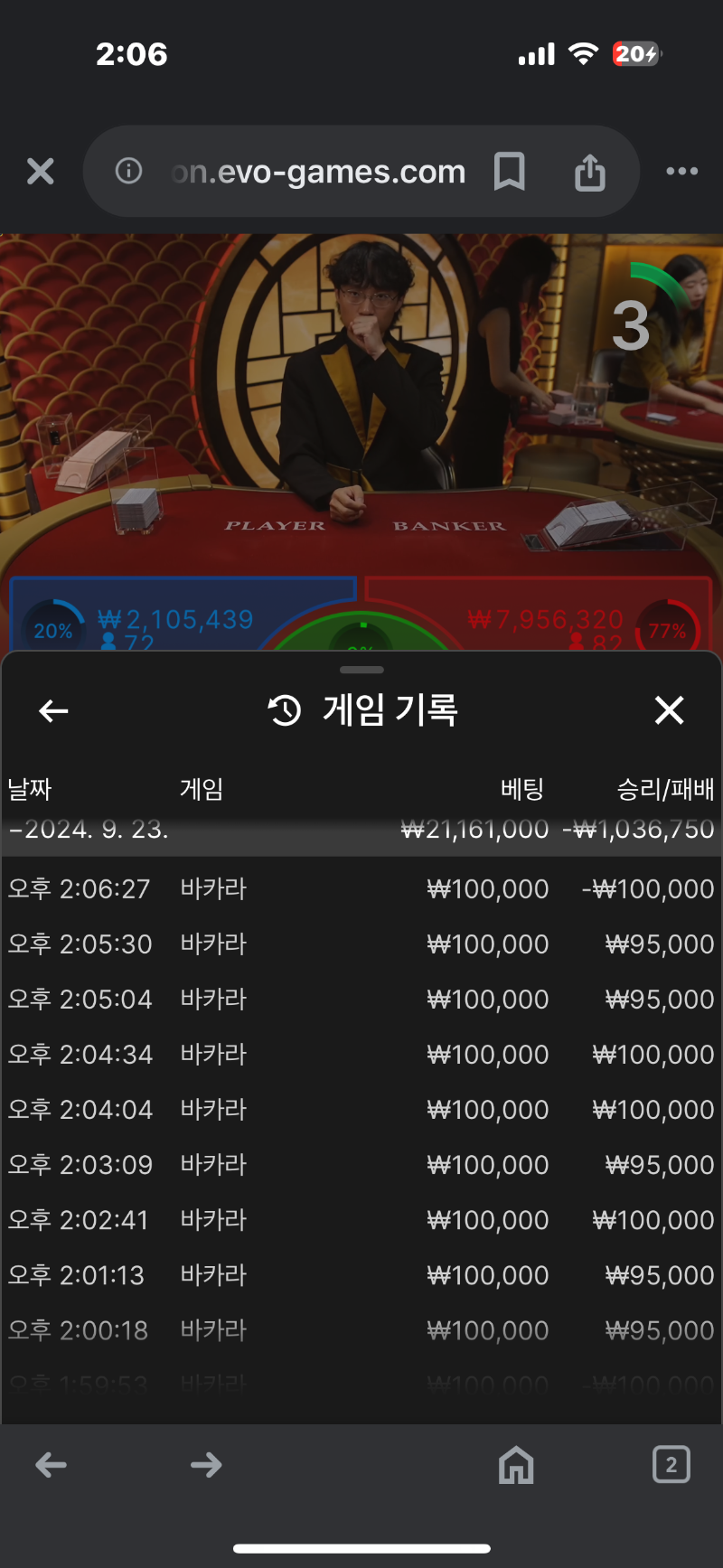Navigate back in the browser
This screenshot has width=723, height=1568.
pos(52,1465)
